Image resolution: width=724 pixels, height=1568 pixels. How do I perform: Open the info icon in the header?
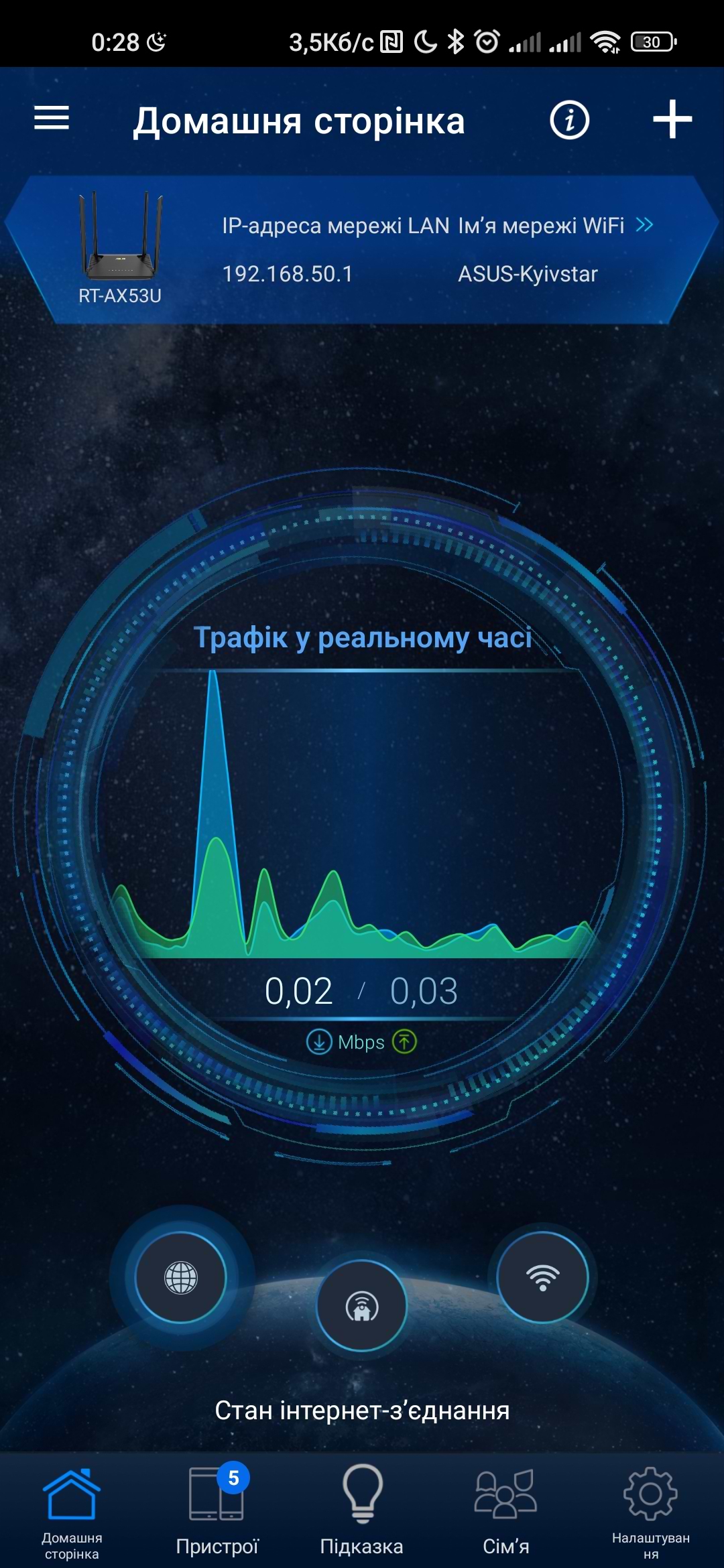[569, 121]
